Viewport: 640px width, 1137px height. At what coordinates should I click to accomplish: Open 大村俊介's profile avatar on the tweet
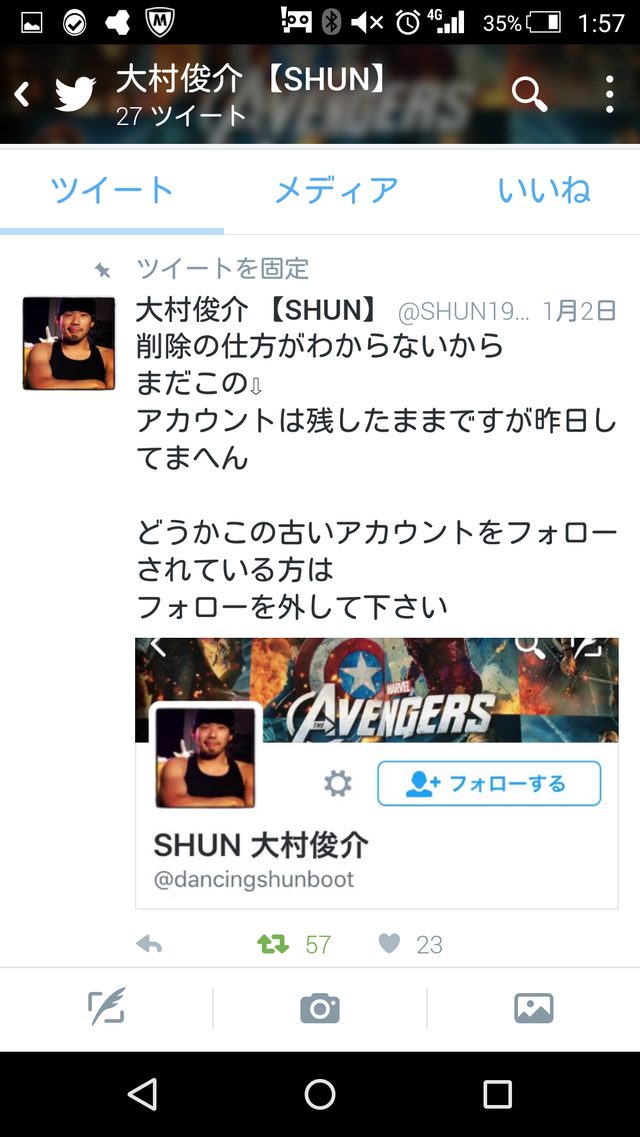point(69,343)
